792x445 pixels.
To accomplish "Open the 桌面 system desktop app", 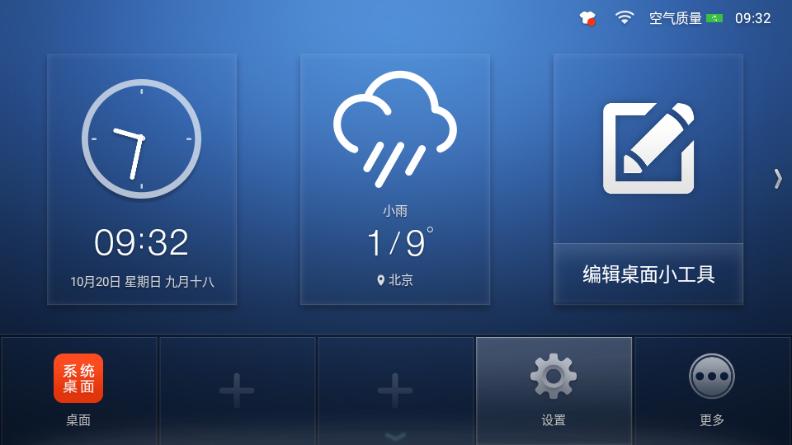I will 79,390.
